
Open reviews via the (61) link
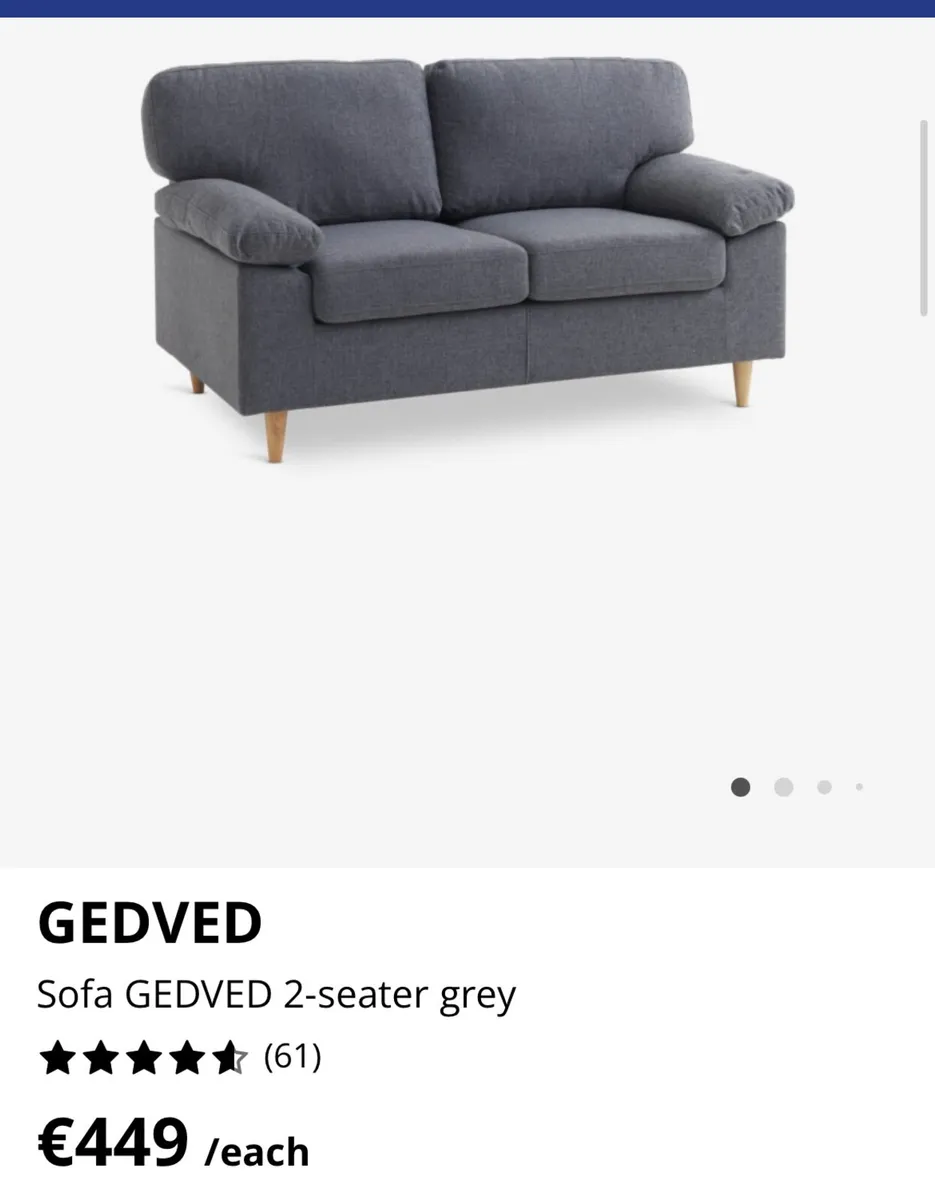(294, 1057)
